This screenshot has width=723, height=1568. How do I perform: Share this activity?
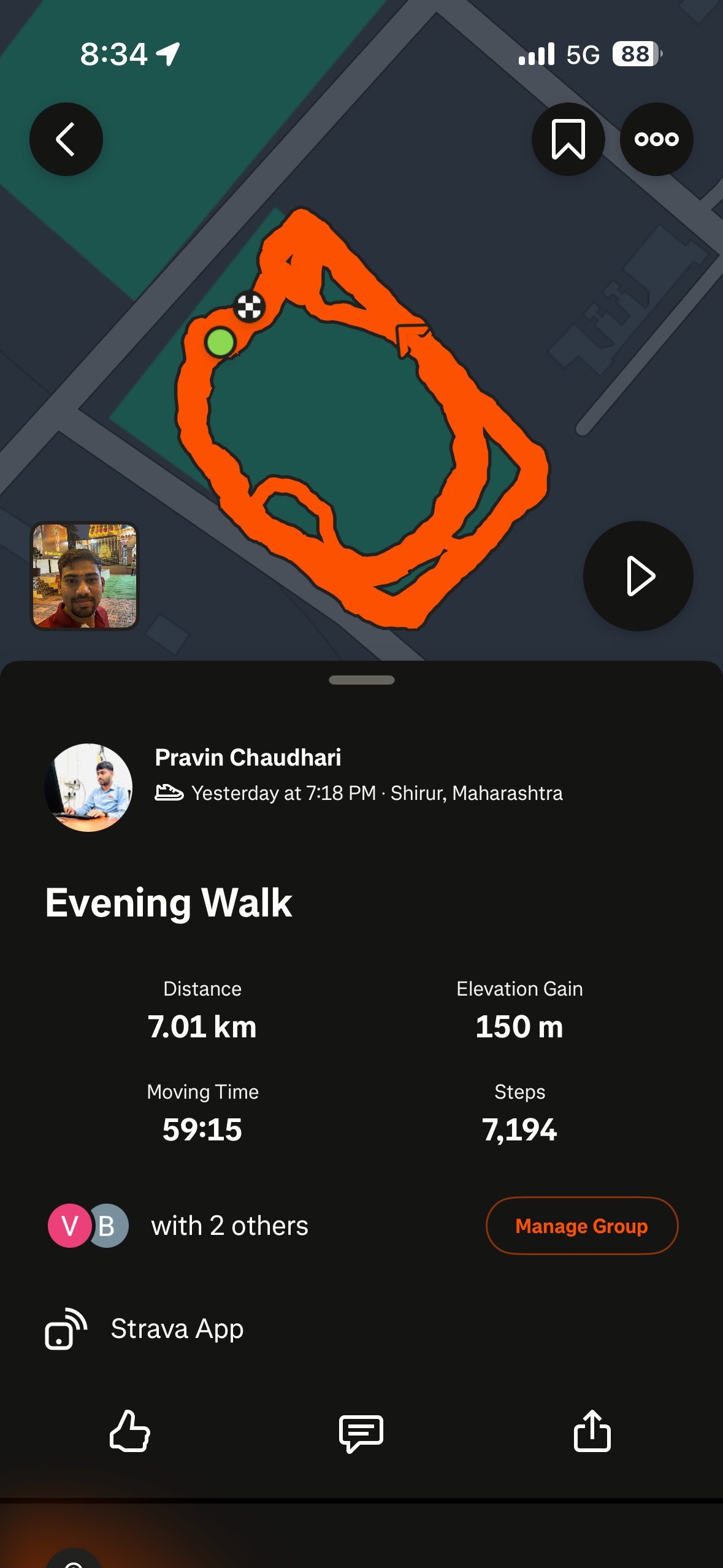pos(592,1432)
